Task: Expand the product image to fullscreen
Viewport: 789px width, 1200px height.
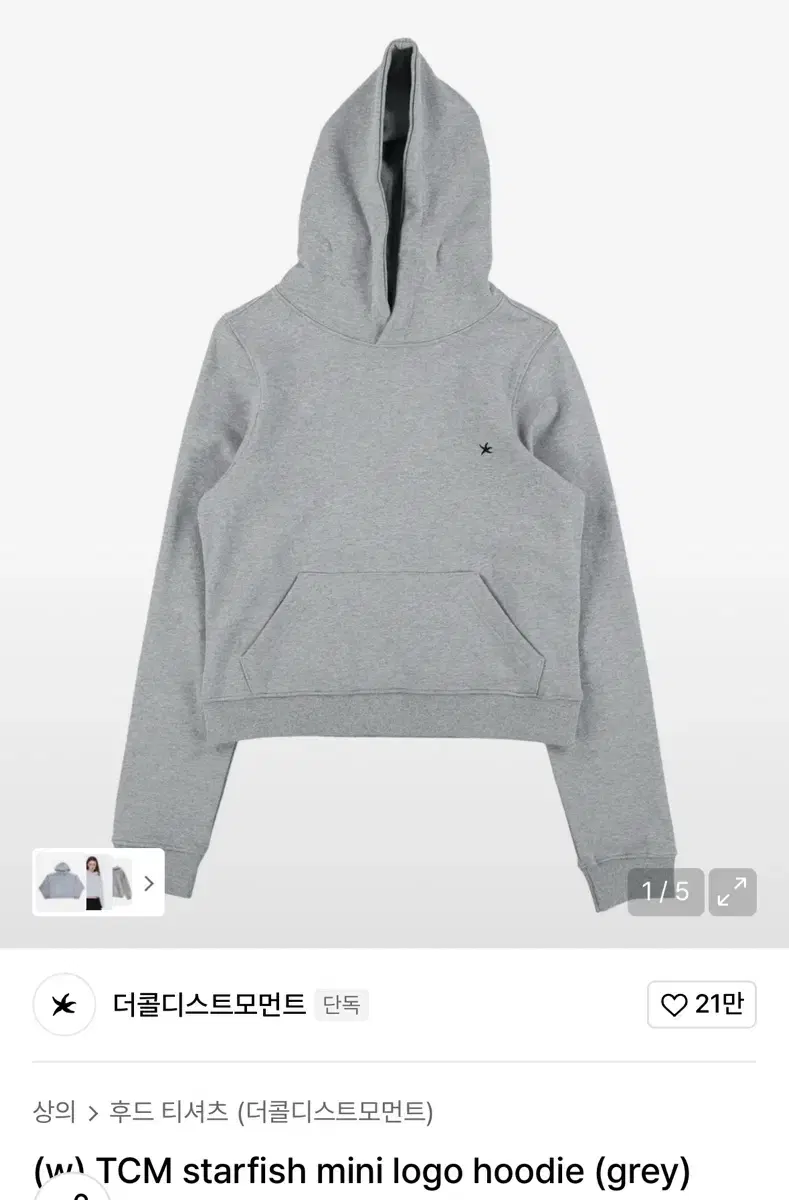Action: tap(732, 892)
